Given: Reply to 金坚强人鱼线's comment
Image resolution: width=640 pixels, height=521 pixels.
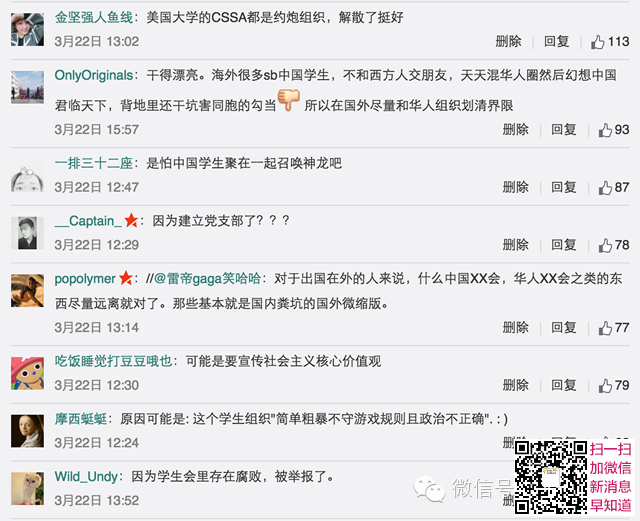Looking at the screenshot, I should click(557, 42).
